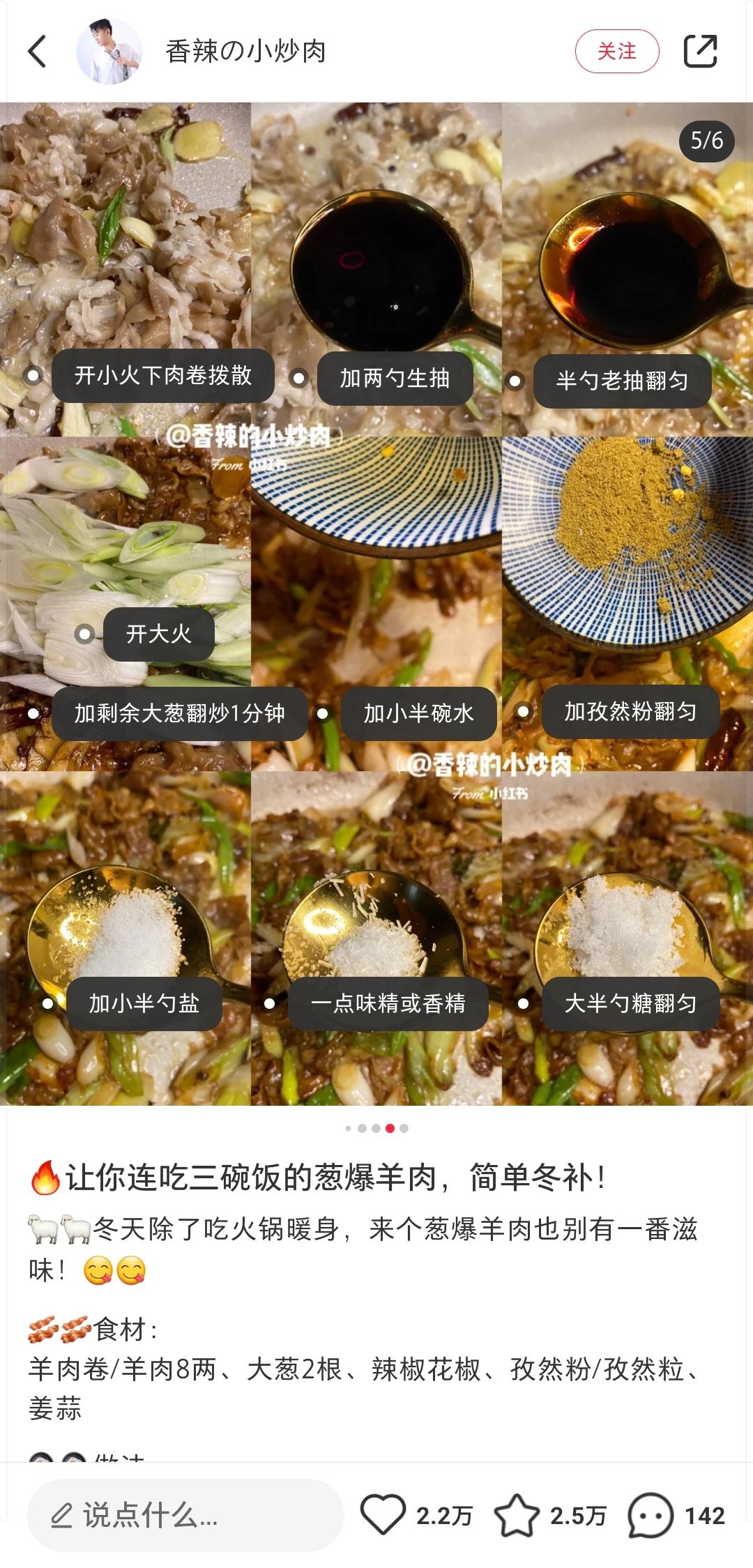753x1568 pixels.
Task: Tap the 半勺老抽翻匀 image tag
Action: [622, 381]
